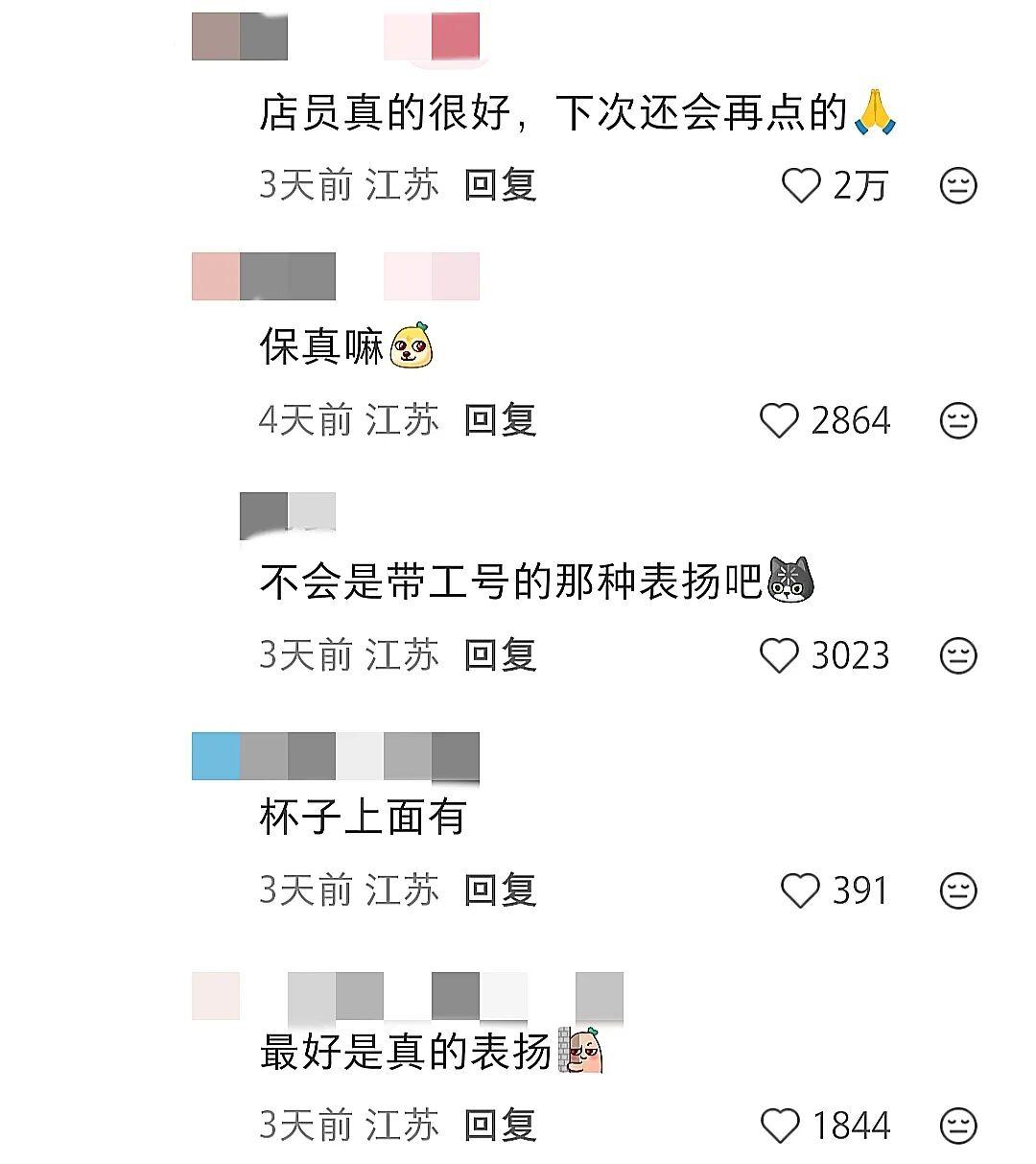Like the comment praising the store clerk
This screenshot has width=1036, height=1164.
click(x=802, y=186)
